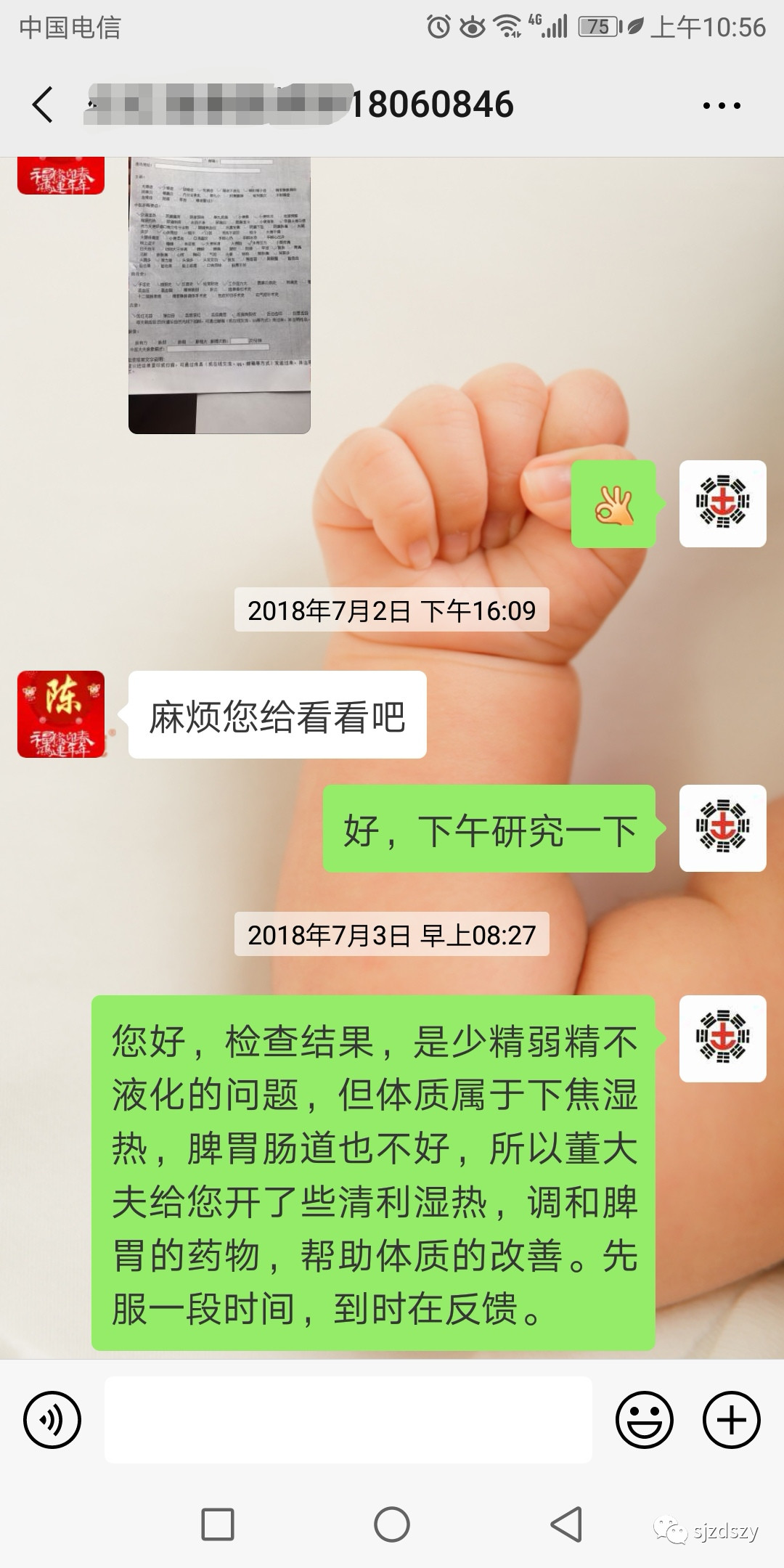Open the chat info overflow menu

click(722, 106)
